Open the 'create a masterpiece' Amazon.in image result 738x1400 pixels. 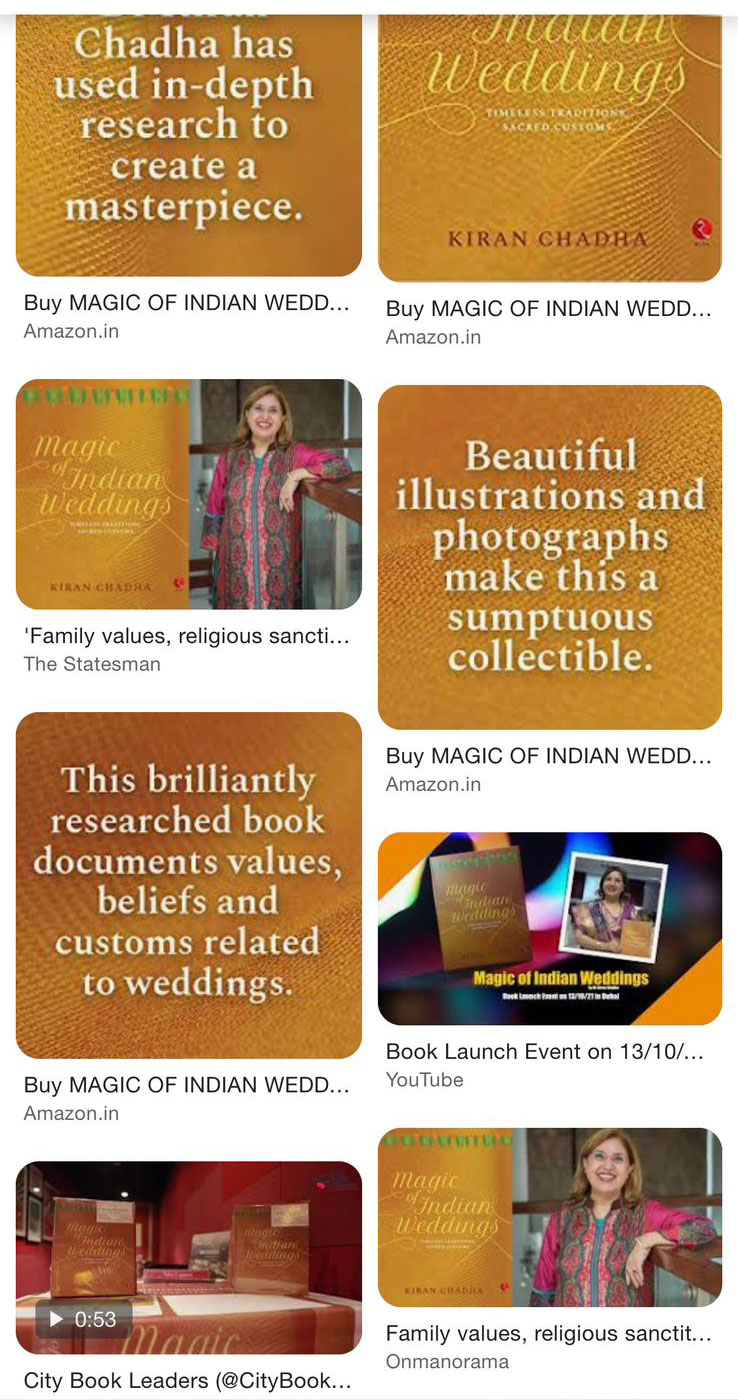click(x=188, y=145)
